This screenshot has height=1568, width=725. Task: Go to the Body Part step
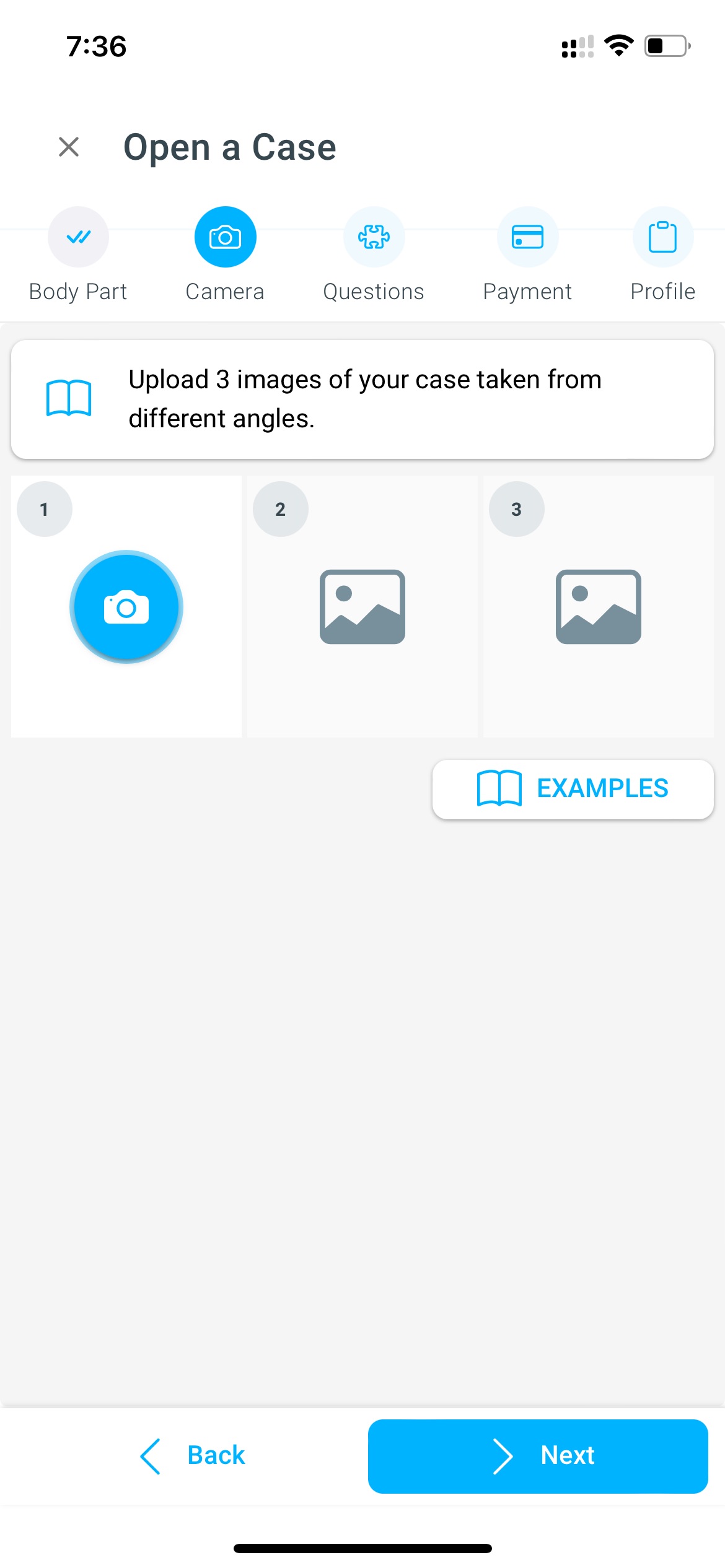(78, 237)
